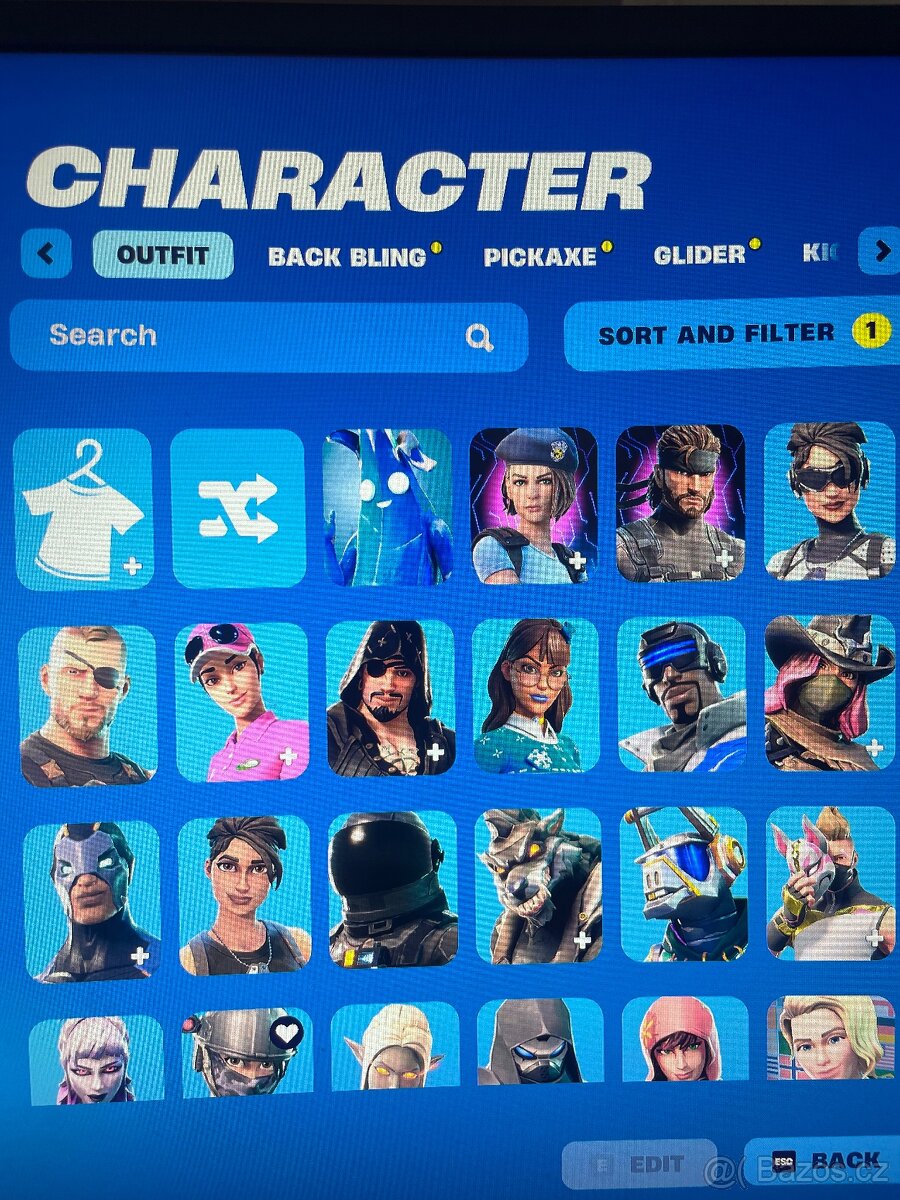
Task: Select the Outfit tab
Action: pyautogui.click(x=163, y=255)
